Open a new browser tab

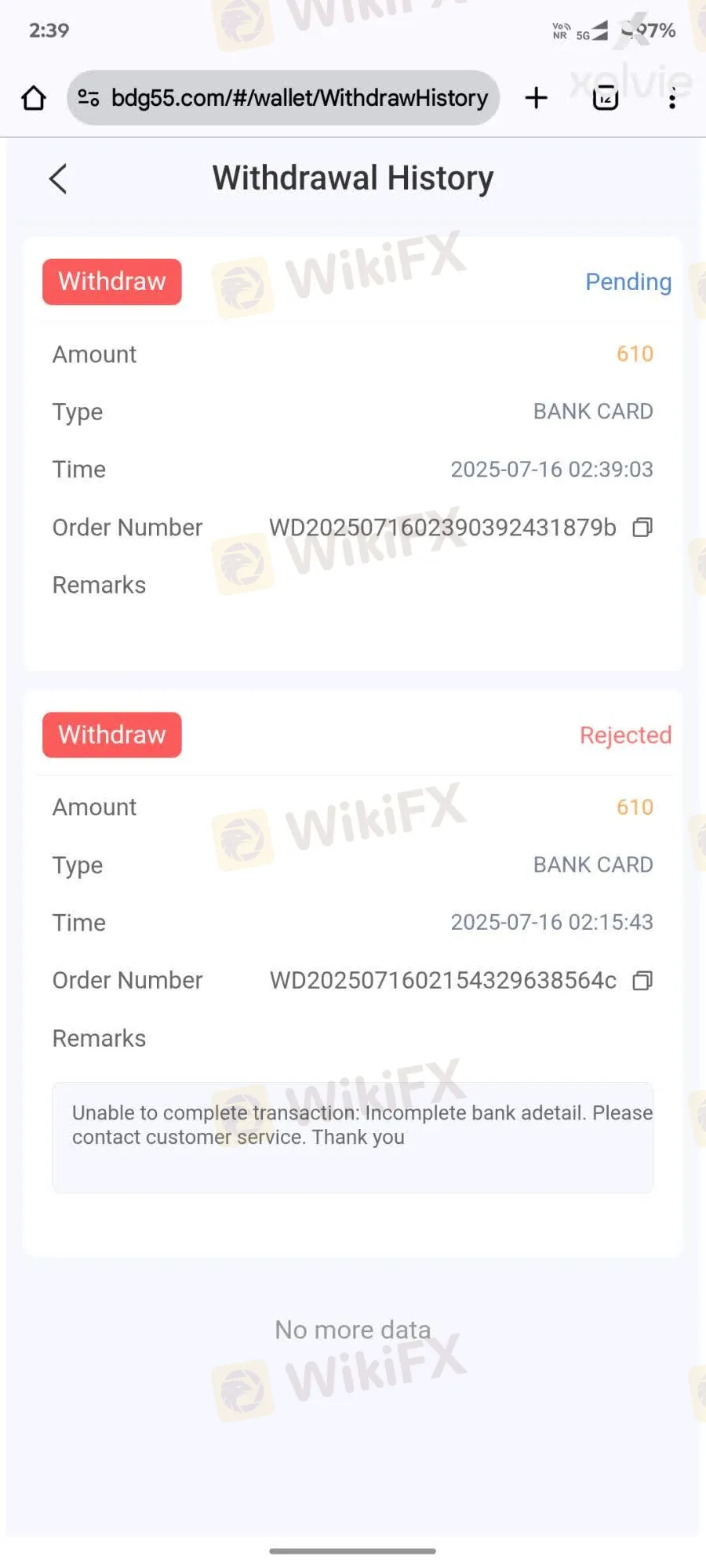pos(537,98)
